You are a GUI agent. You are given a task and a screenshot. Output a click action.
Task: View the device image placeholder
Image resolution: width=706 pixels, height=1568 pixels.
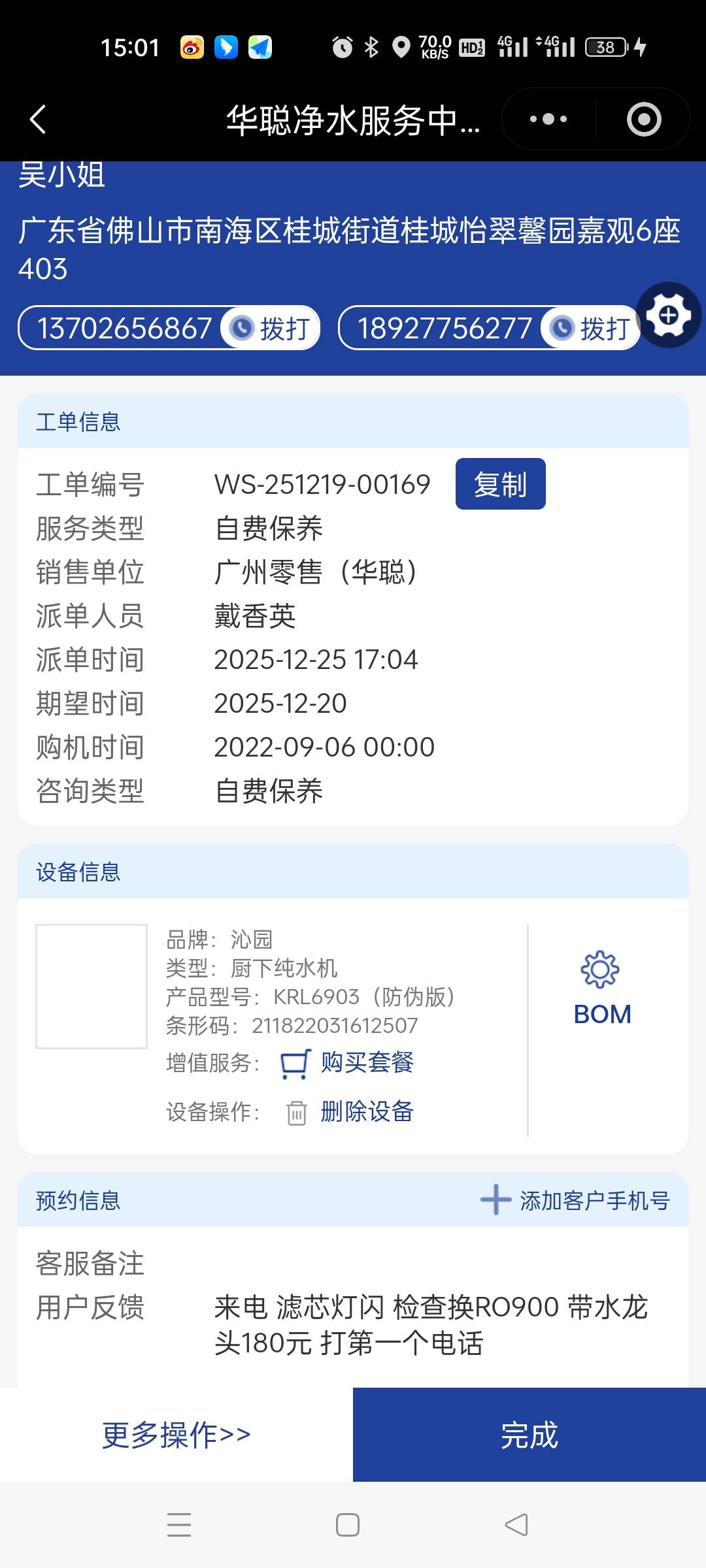click(92, 986)
